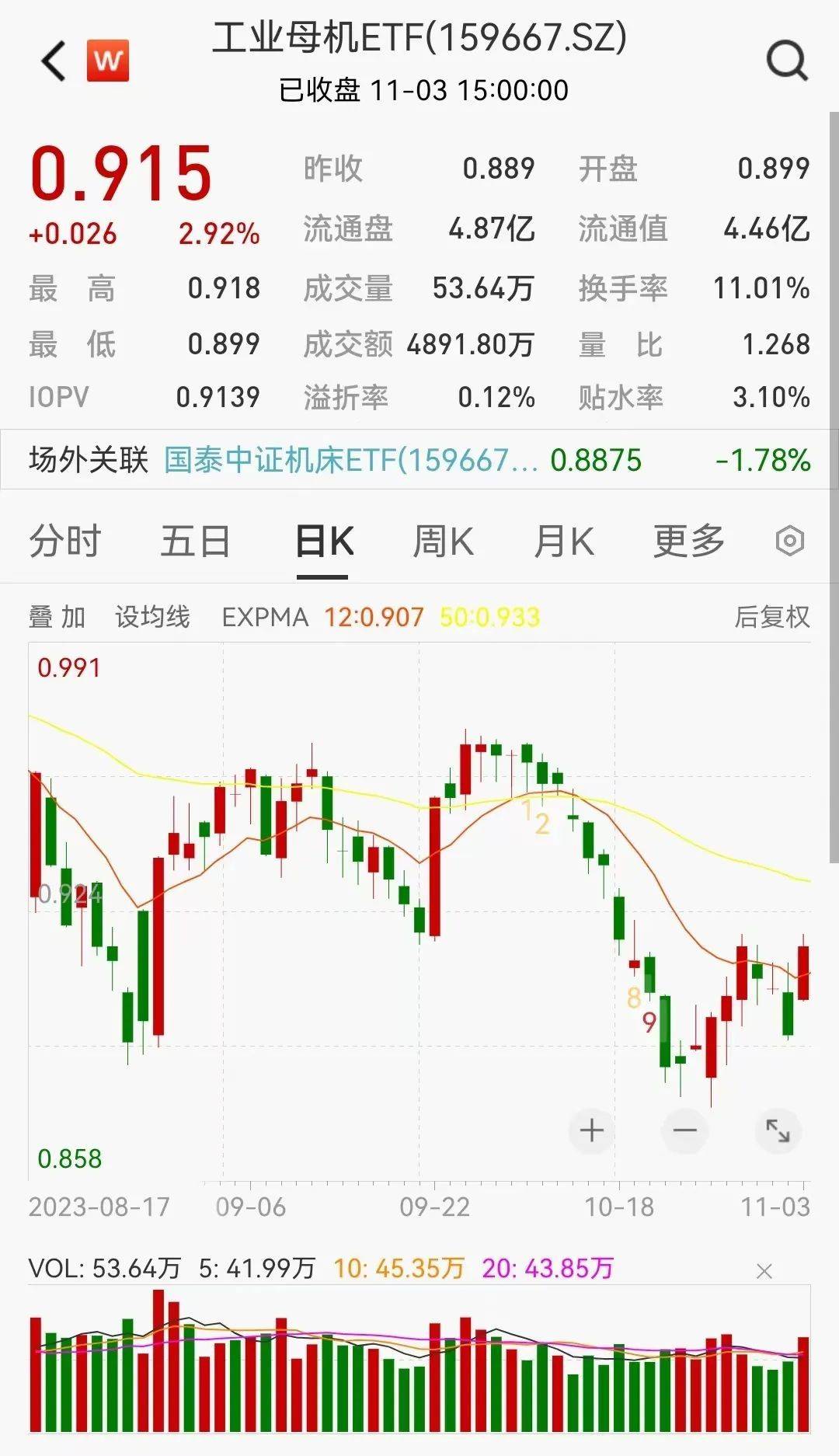Switch to the 五日 chart tab
Image resolution: width=839 pixels, height=1456 pixels.
(x=195, y=542)
